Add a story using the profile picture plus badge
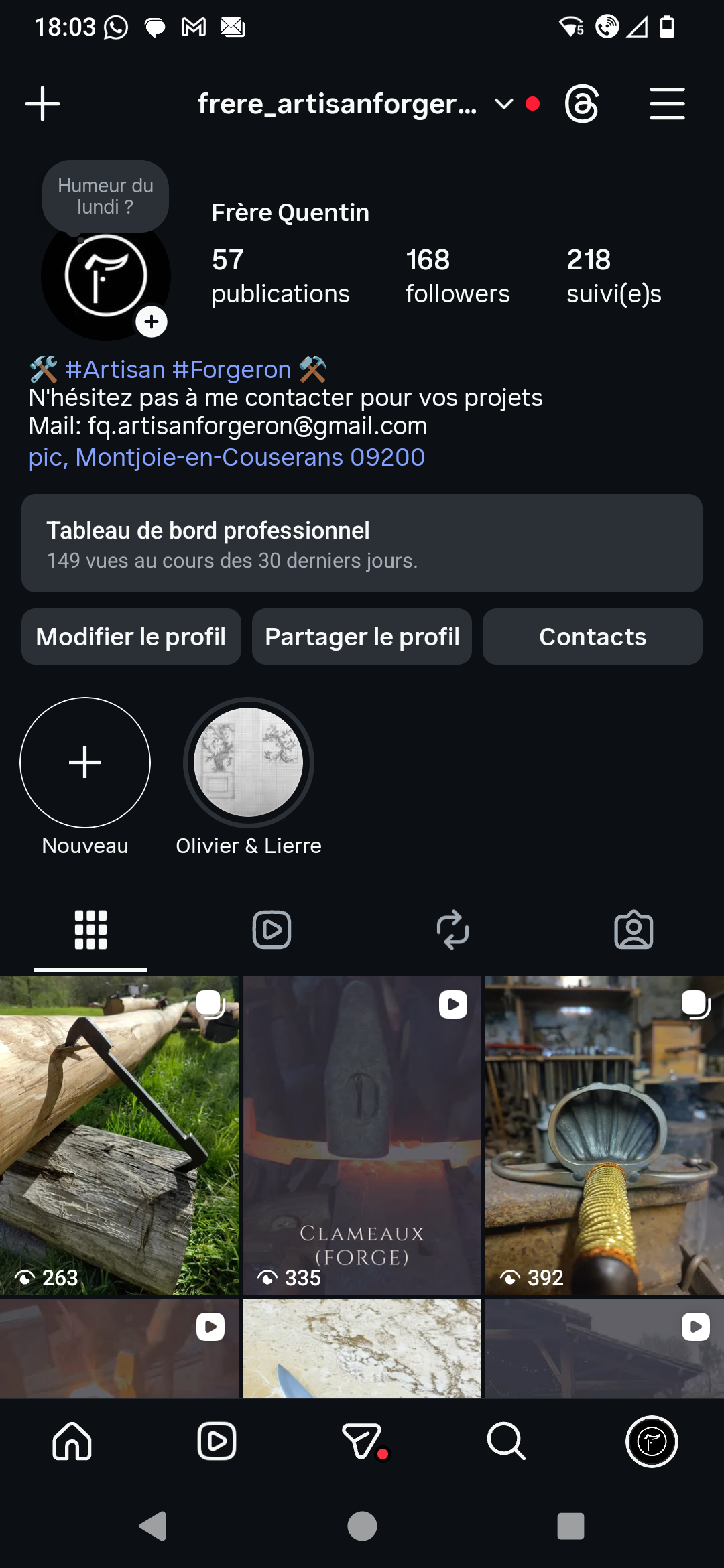Screen dimensions: 724x1568 pyautogui.click(x=152, y=322)
